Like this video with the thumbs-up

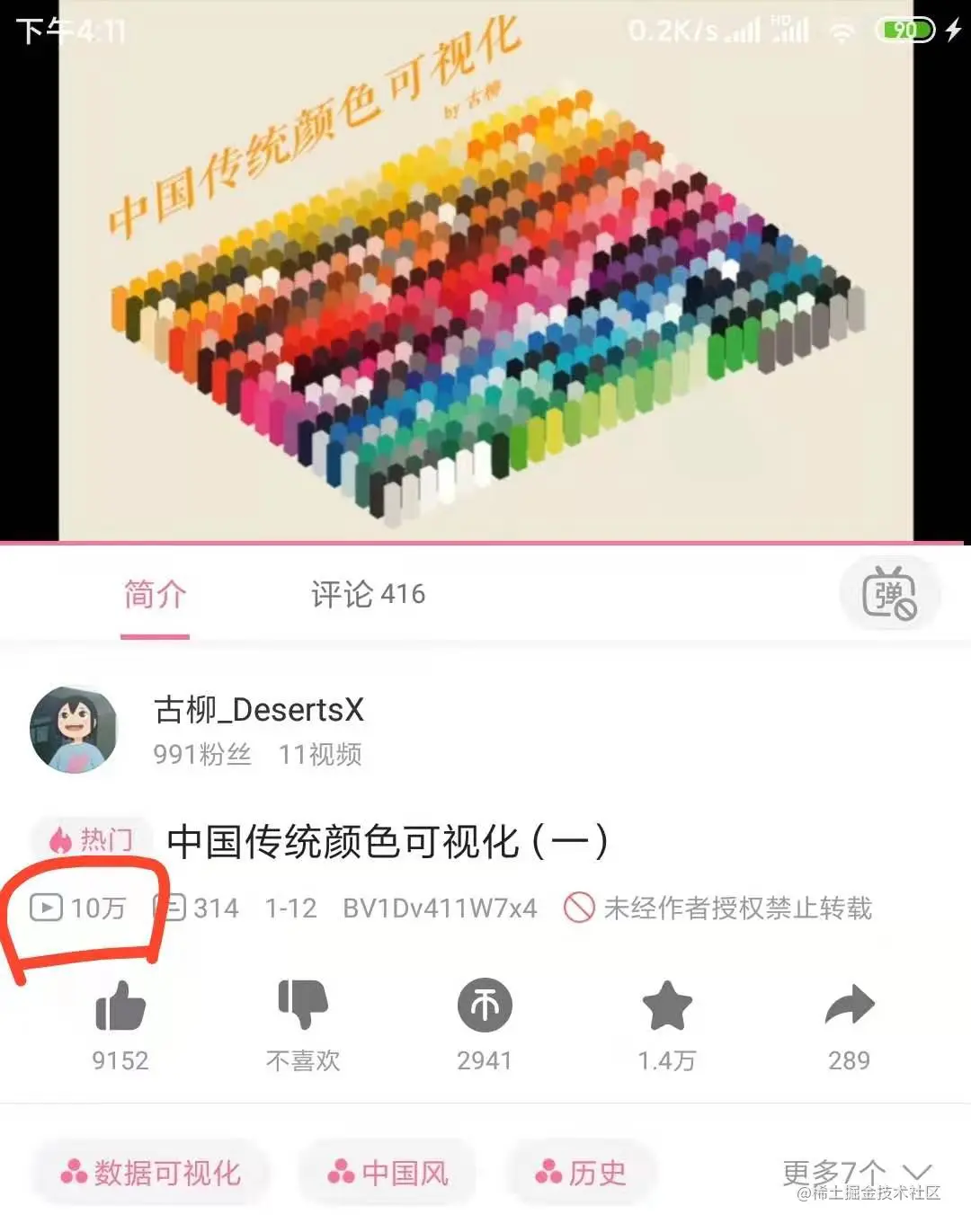(120, 1006)
